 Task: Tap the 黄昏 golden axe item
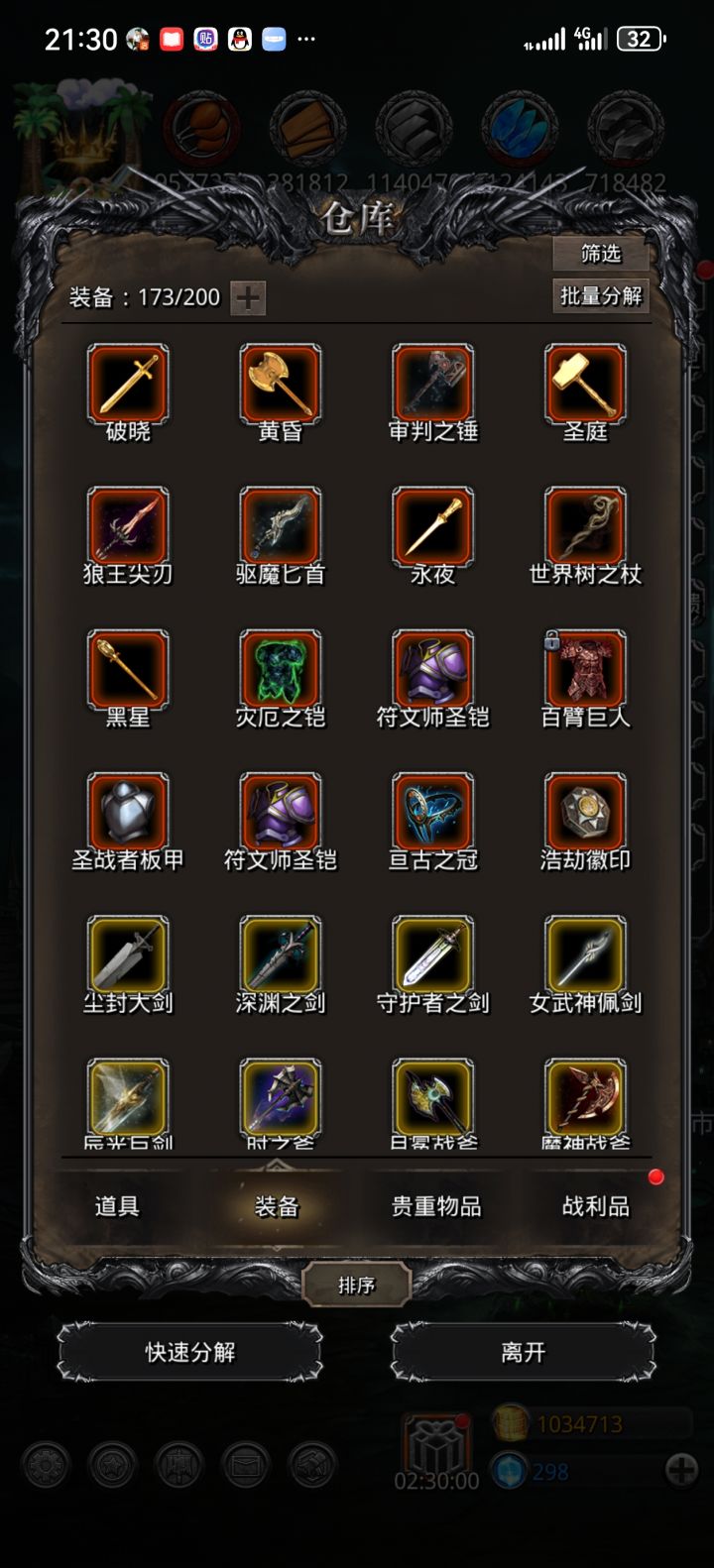[281, 385]
